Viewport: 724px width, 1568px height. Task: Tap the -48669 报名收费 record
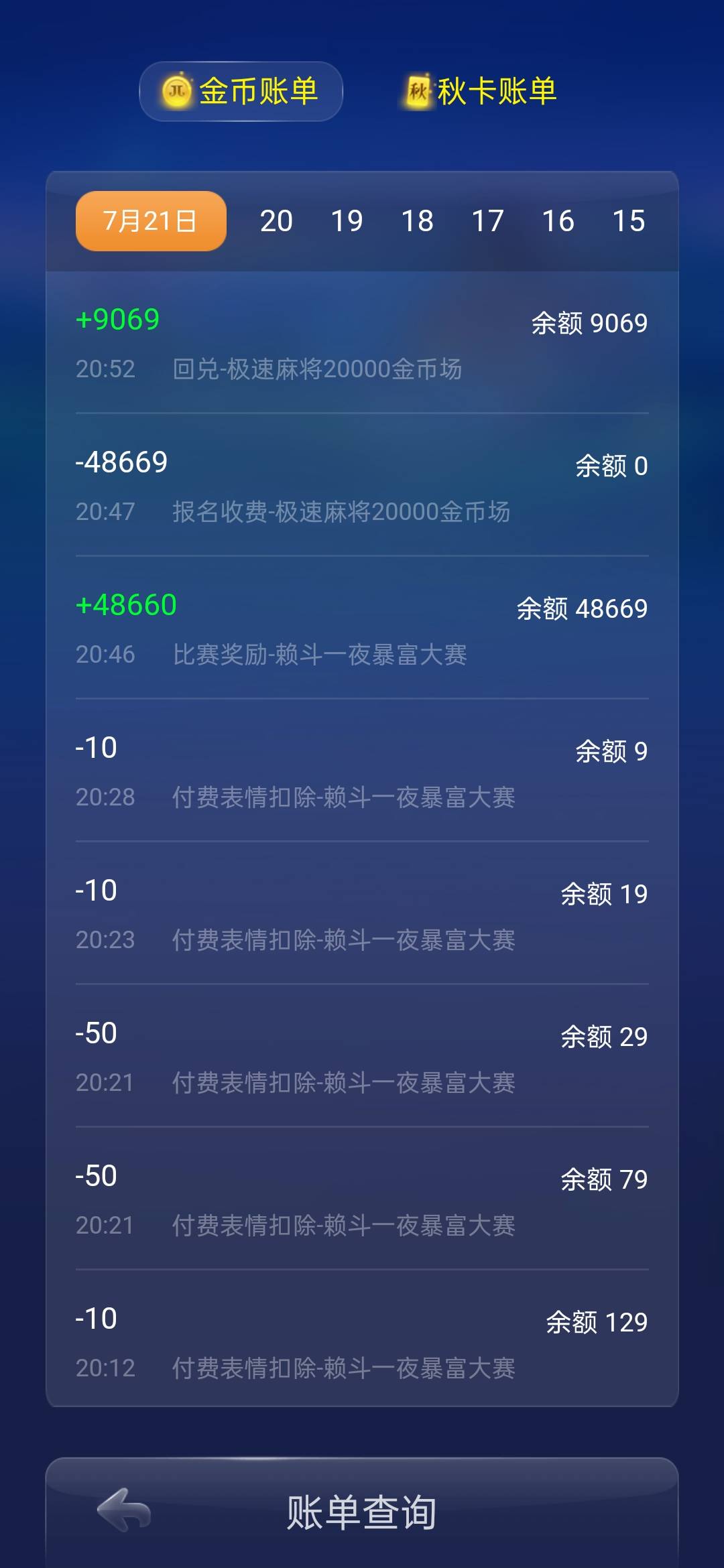pyautogui.click(x=362, y=486)
